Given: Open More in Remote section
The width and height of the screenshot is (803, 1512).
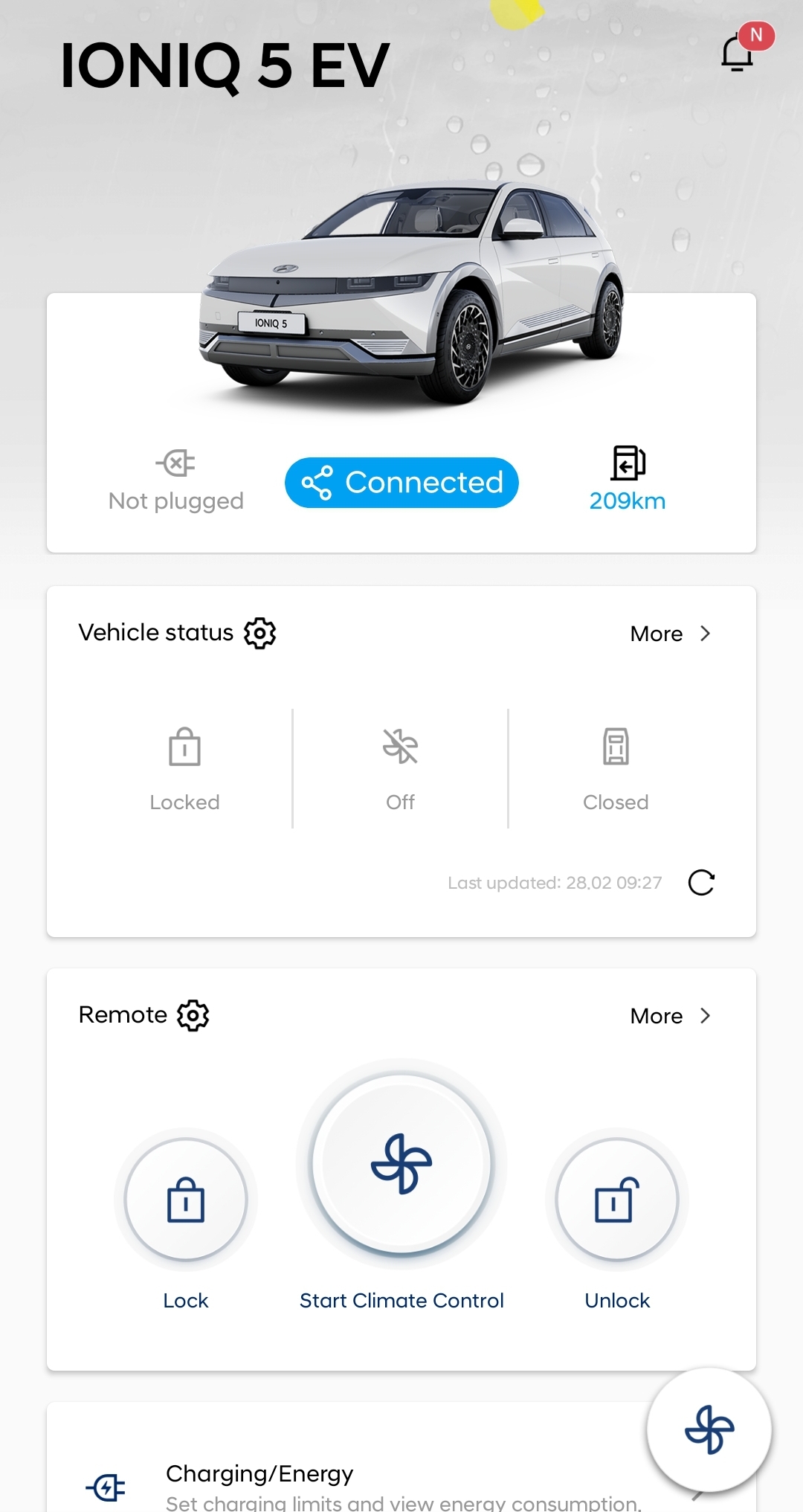Looking at the screenshot, I should pos(671,1016).
